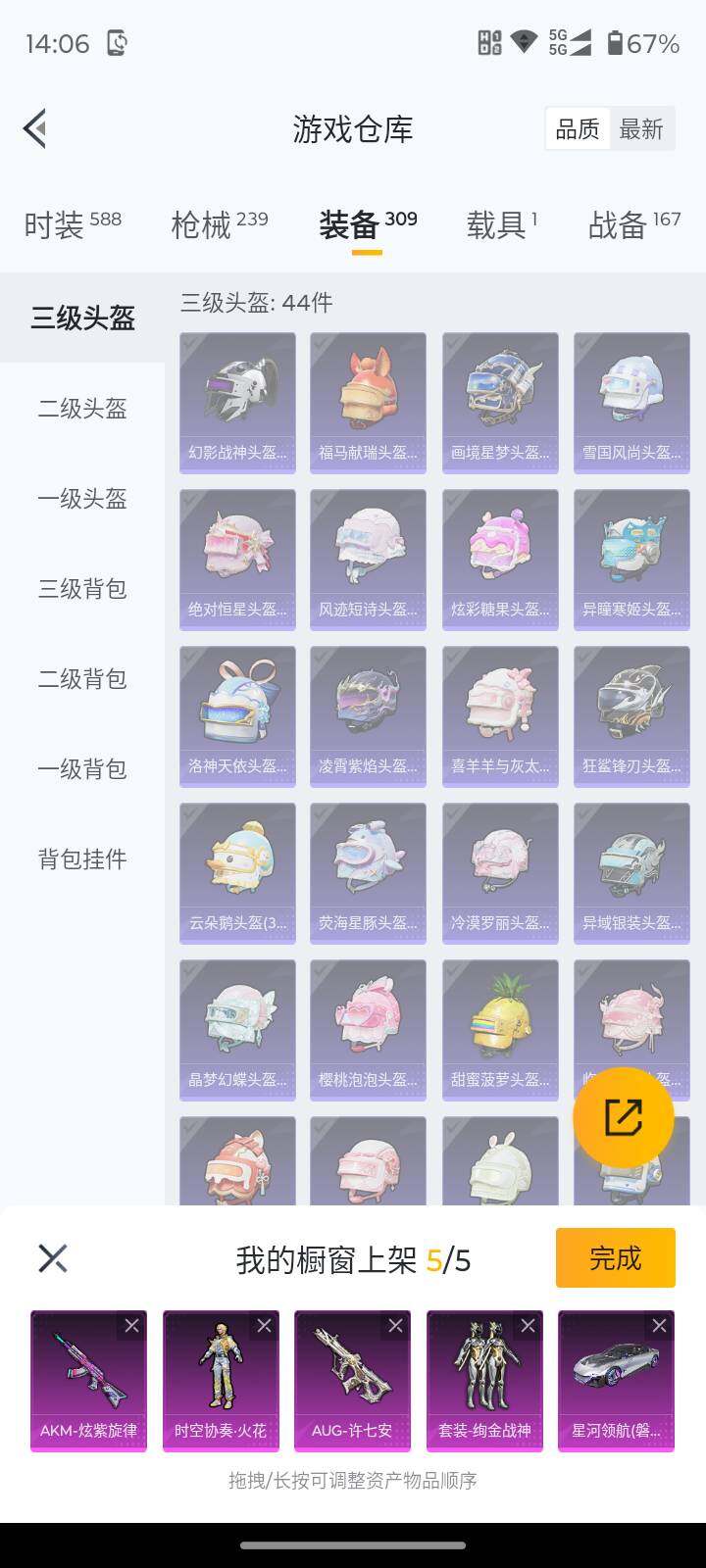Sort the warehouse by 品质

[x=578, y=129]
